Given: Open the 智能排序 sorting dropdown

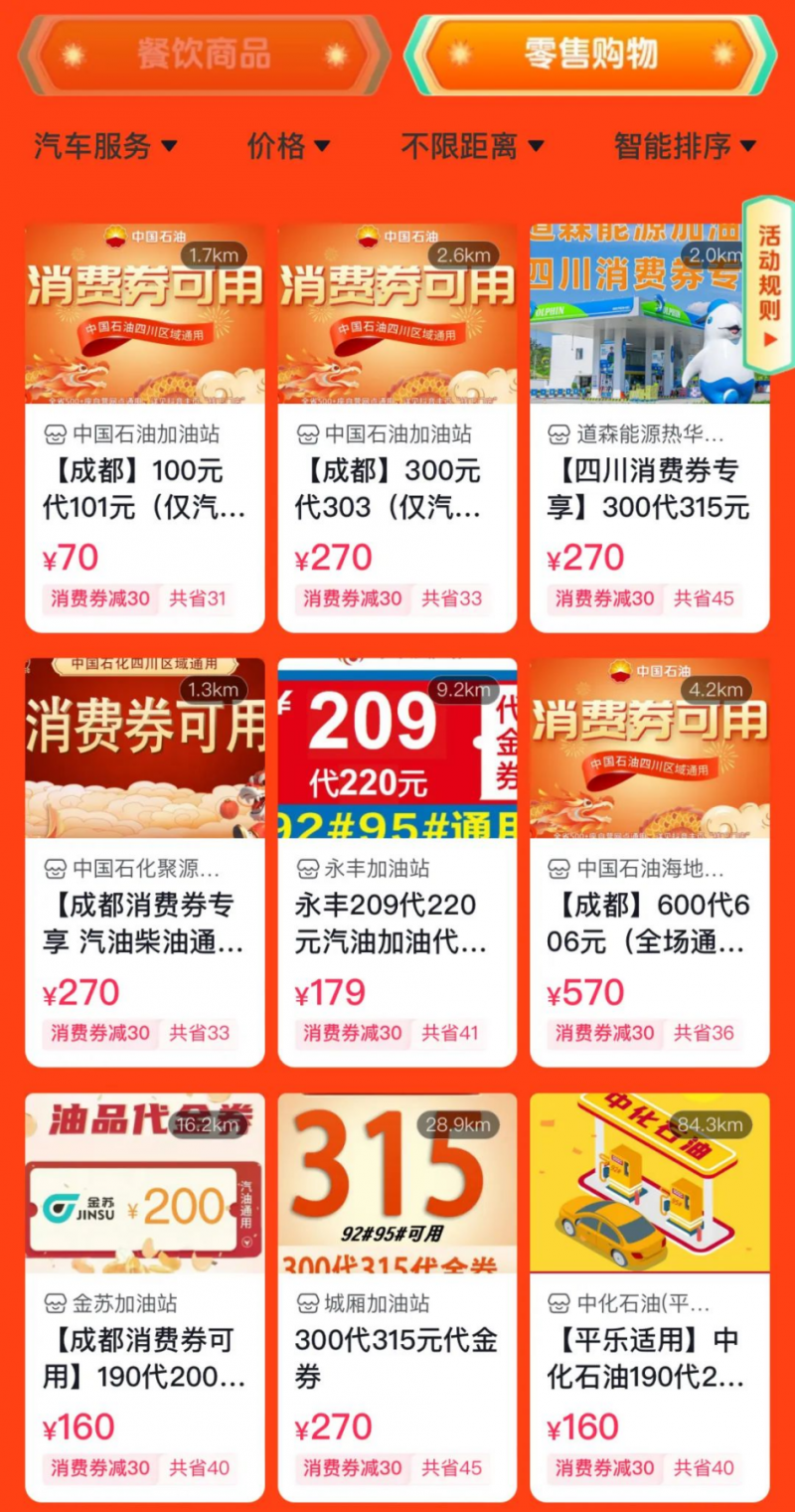Looking at the screenshot, I should [x=685, y=147].
